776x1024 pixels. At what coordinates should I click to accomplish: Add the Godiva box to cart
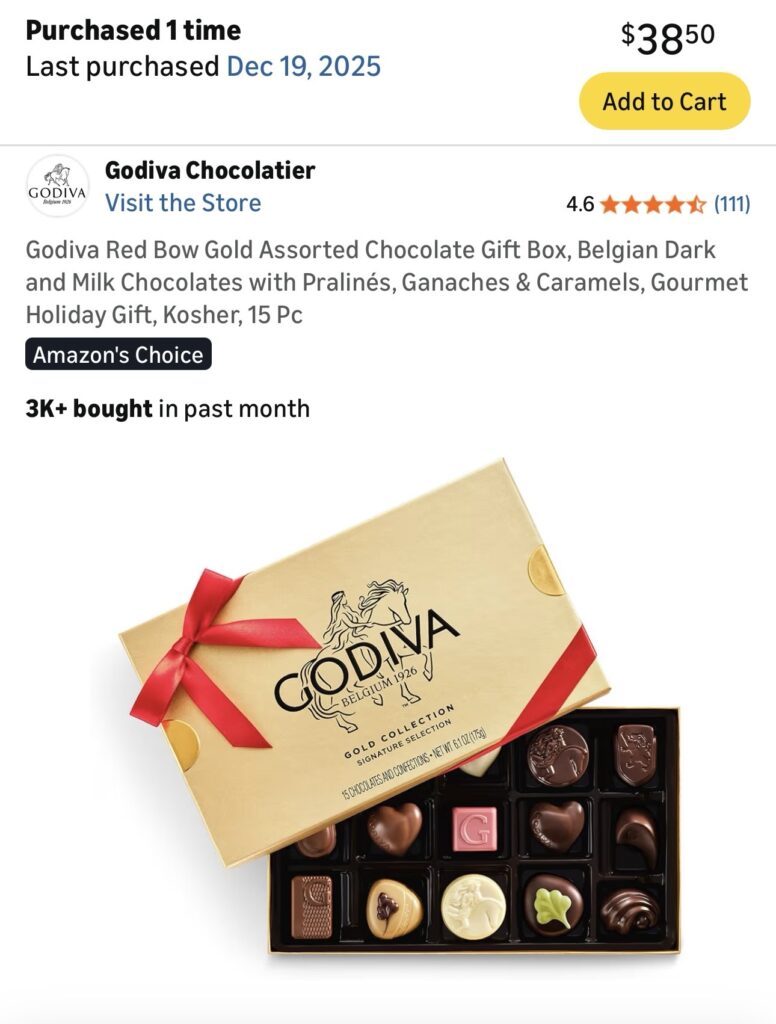pyautogui.click(x=664, y=101)
